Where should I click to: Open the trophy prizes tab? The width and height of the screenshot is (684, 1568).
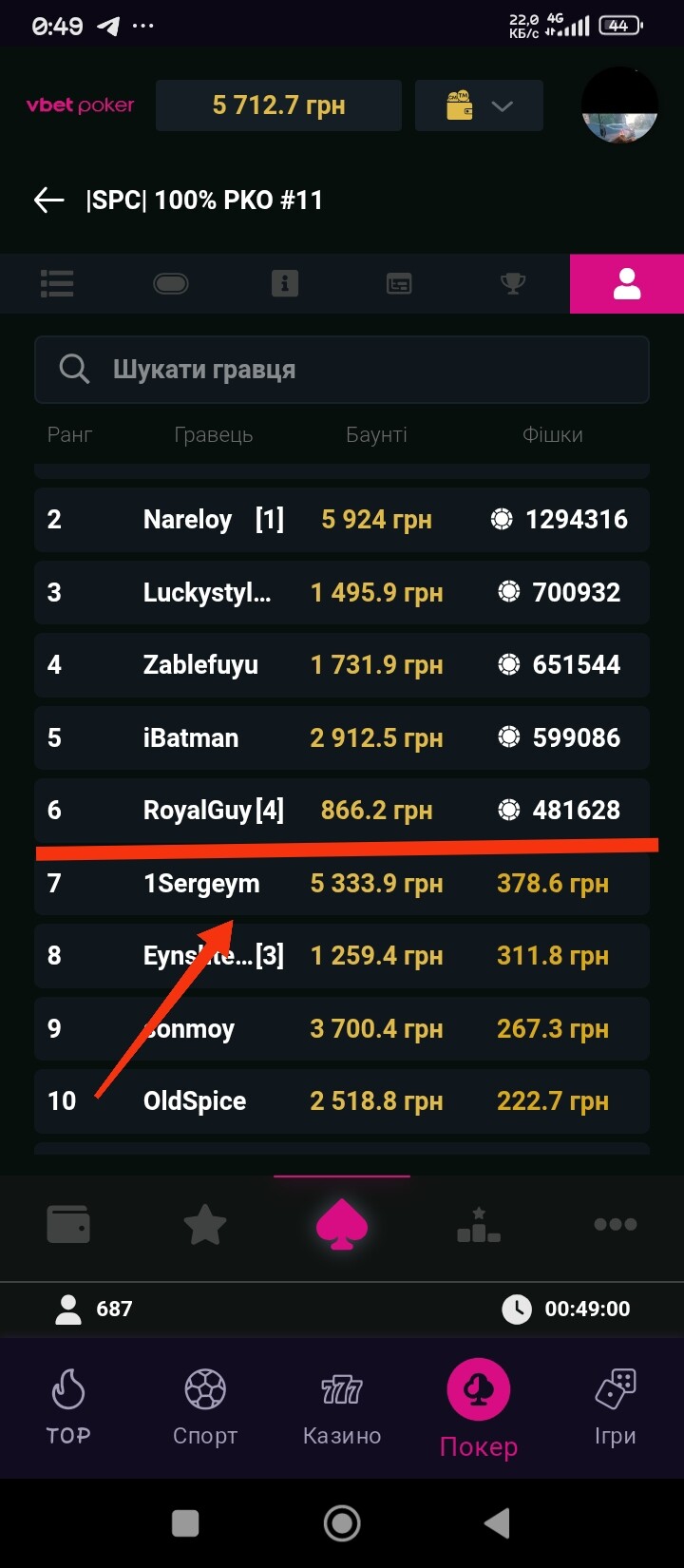click(513, 283)
